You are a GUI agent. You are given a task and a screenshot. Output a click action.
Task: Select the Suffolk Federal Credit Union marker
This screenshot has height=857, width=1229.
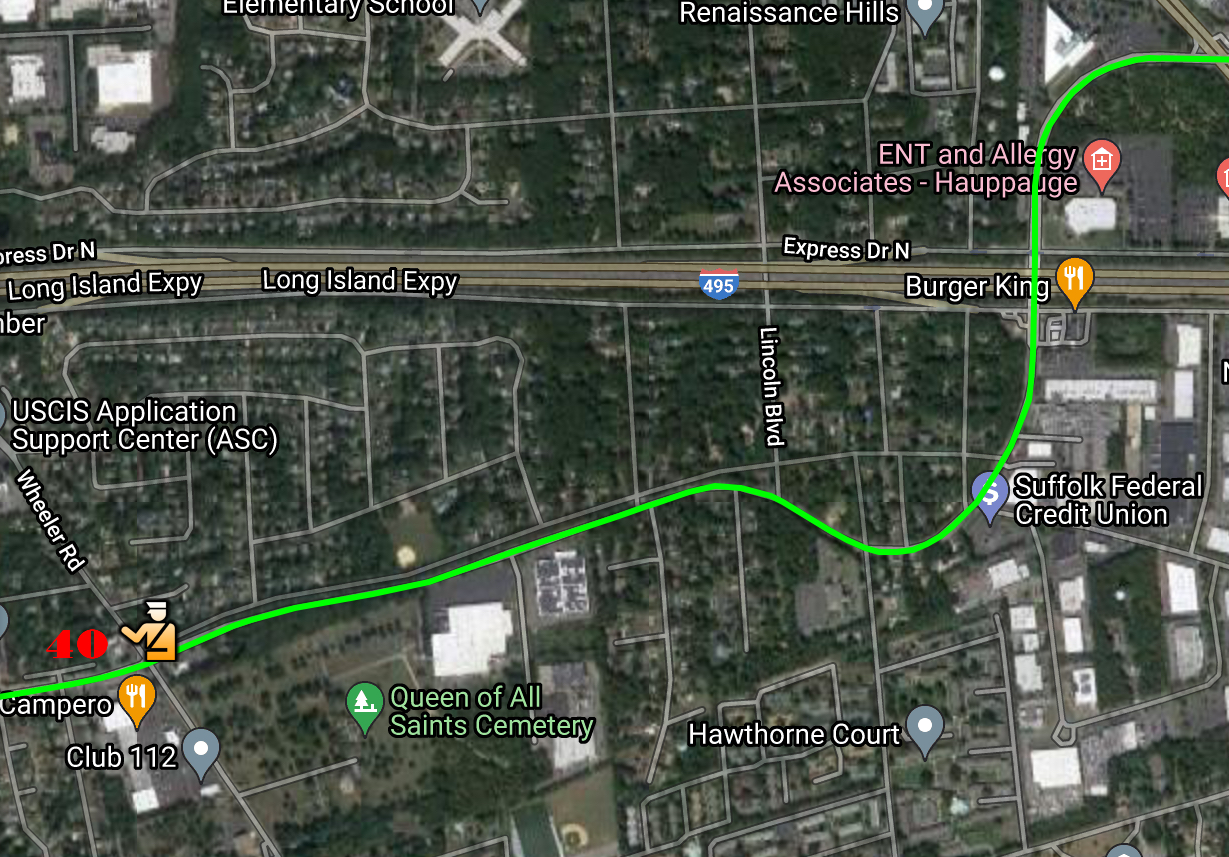pyautogui.click(x=990, y=495)
